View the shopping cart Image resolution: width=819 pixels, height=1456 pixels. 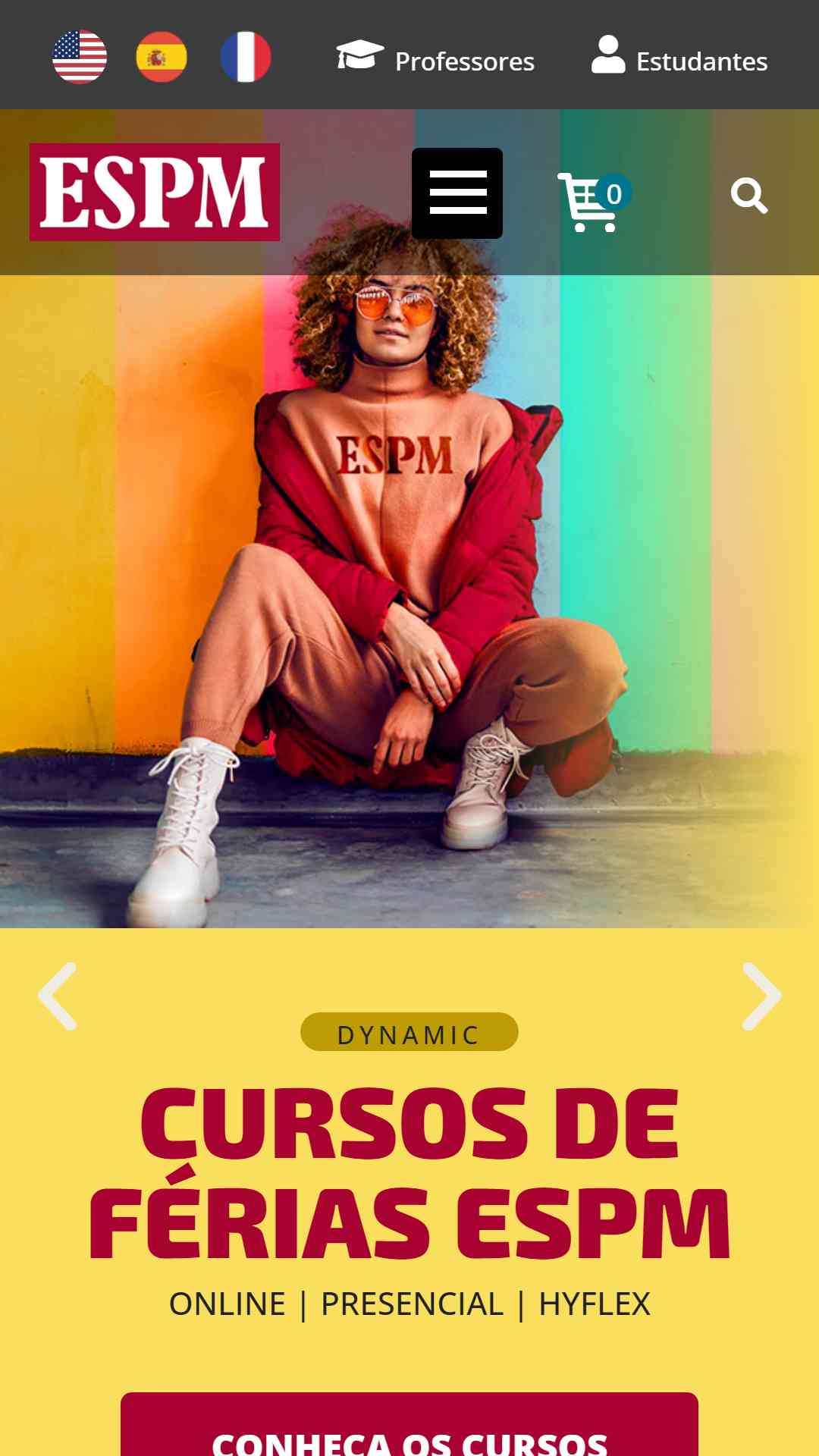click(591, 201)
